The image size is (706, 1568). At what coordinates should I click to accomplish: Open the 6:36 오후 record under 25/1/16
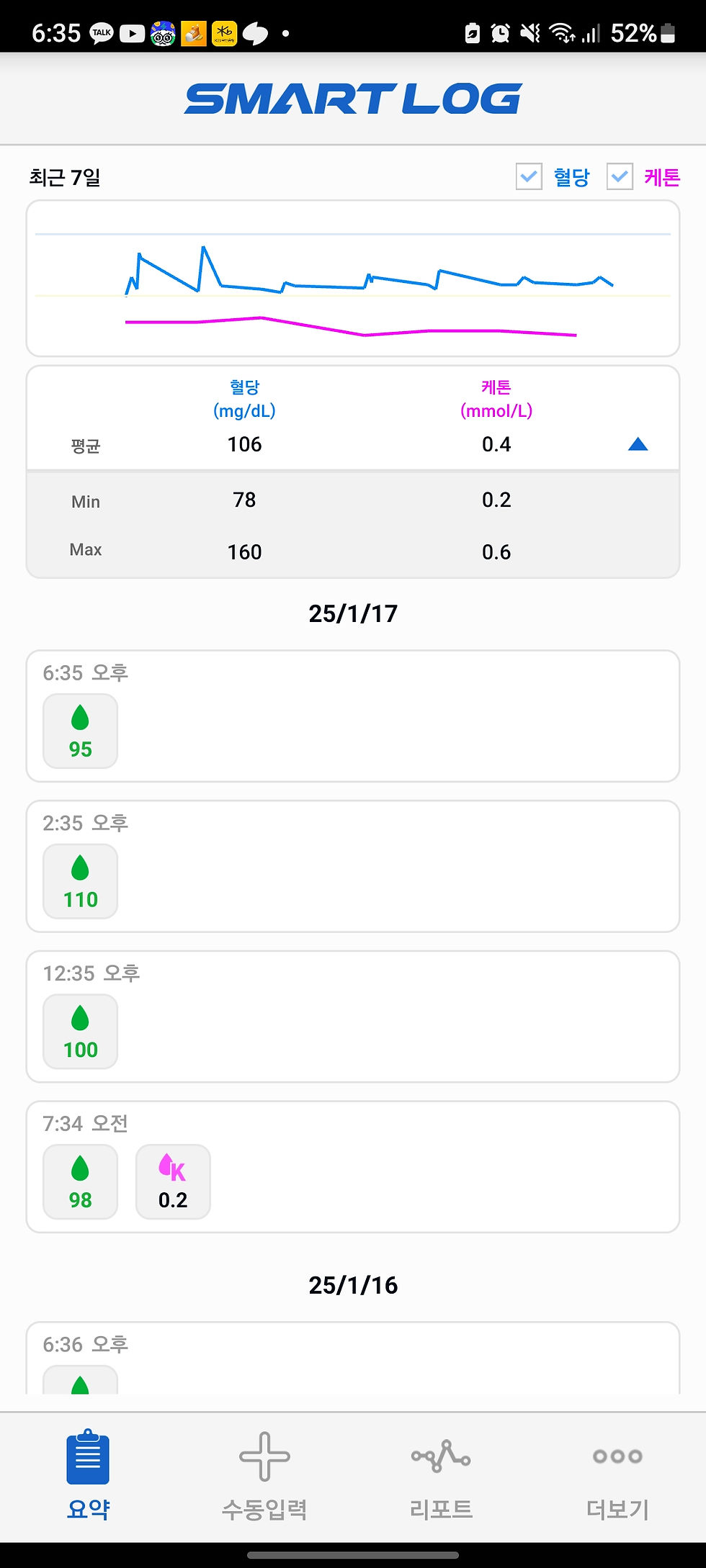353,1359
